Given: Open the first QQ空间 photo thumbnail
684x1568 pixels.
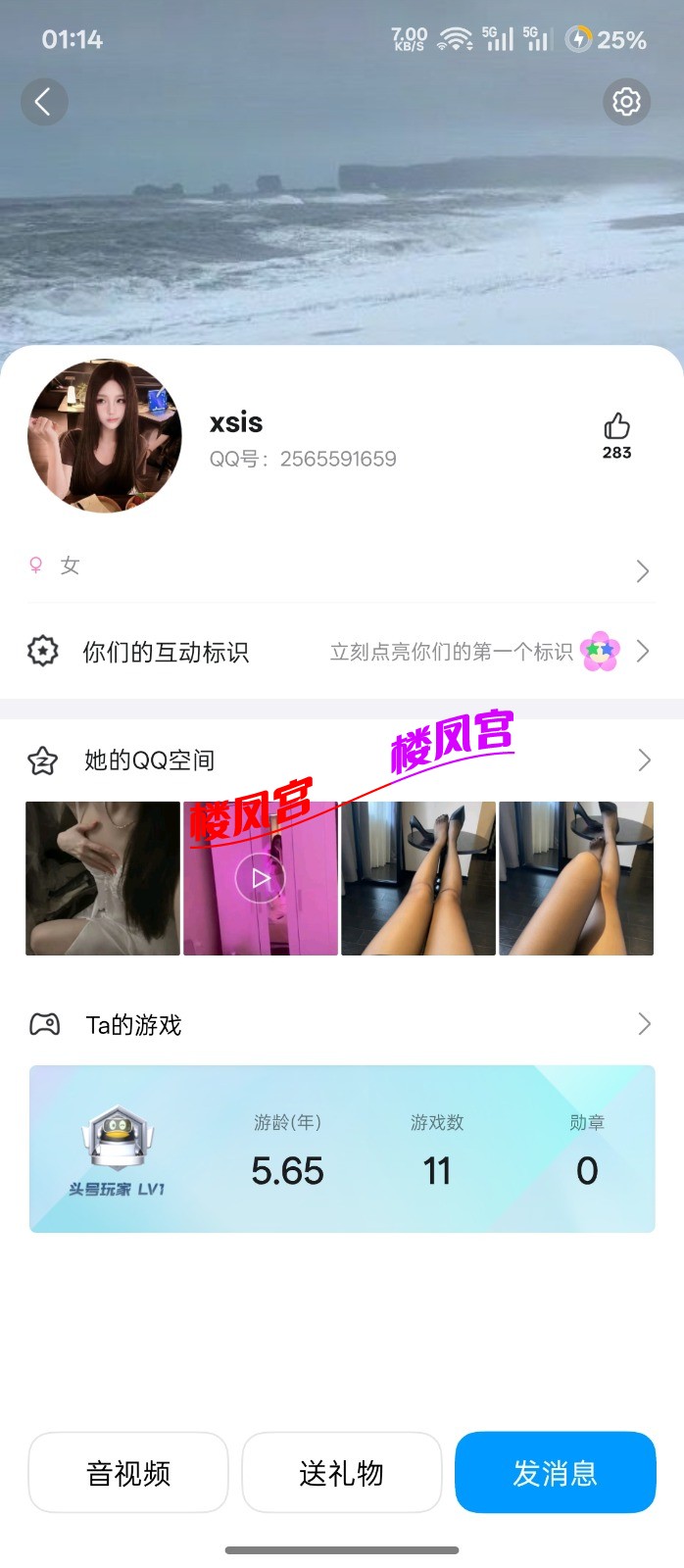Looking at the screenshot, I should point(103,878).
